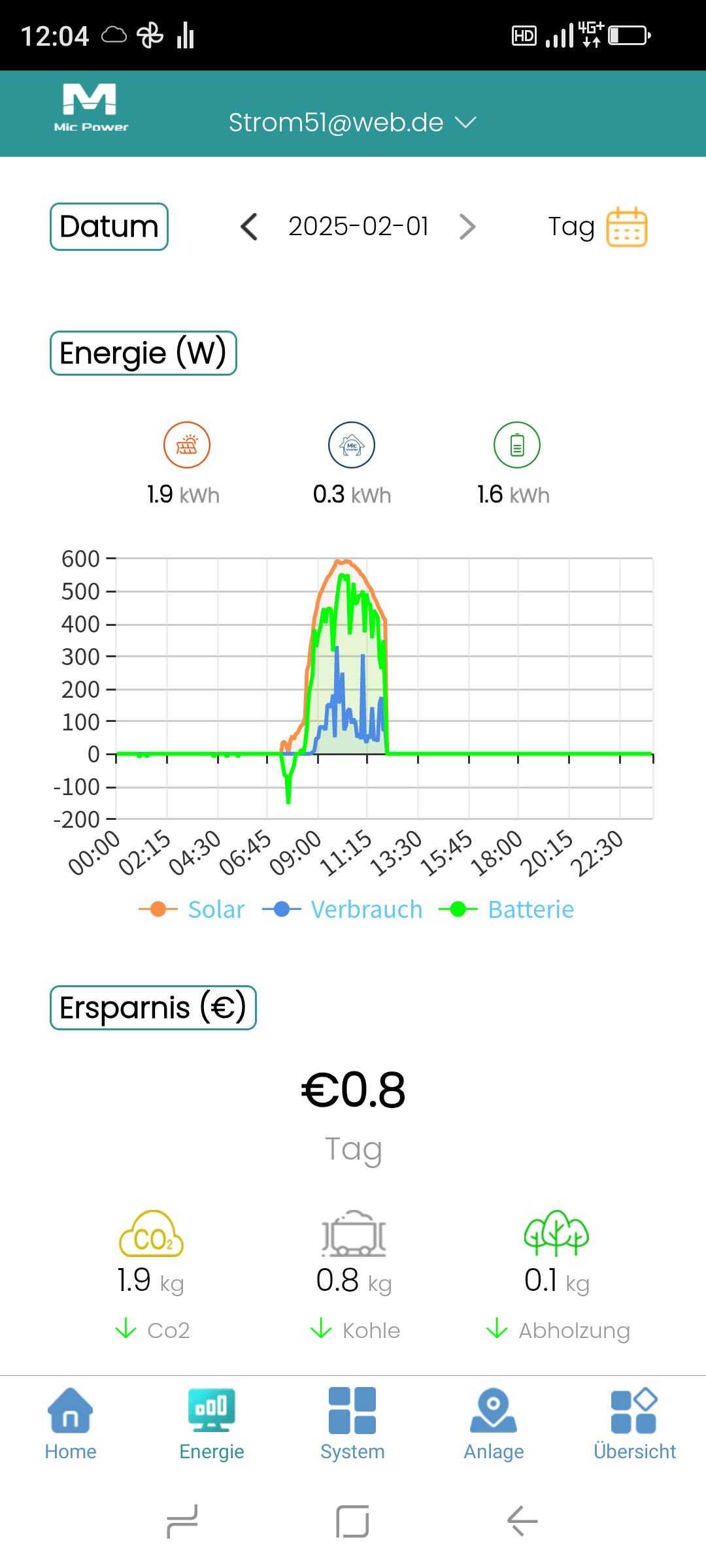Toggle the Solar series in chart legend

(192, 909)
